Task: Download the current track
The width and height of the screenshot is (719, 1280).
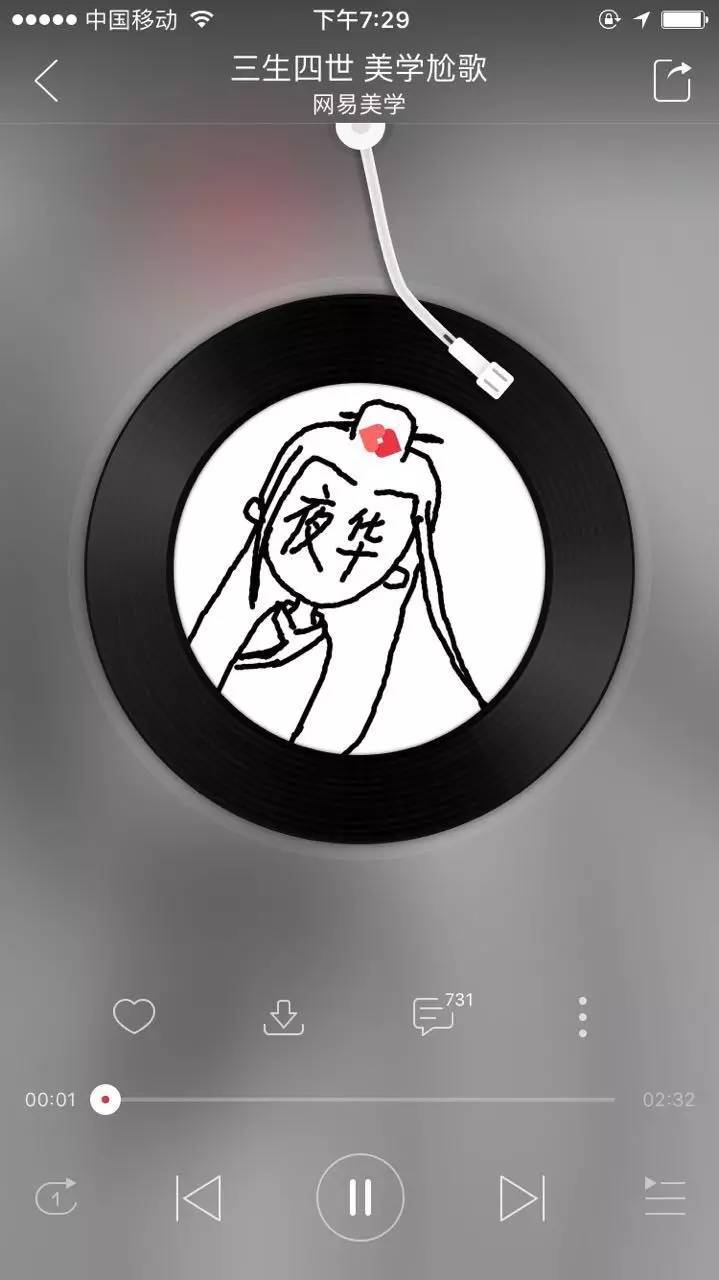Action: coord(283,1017)
